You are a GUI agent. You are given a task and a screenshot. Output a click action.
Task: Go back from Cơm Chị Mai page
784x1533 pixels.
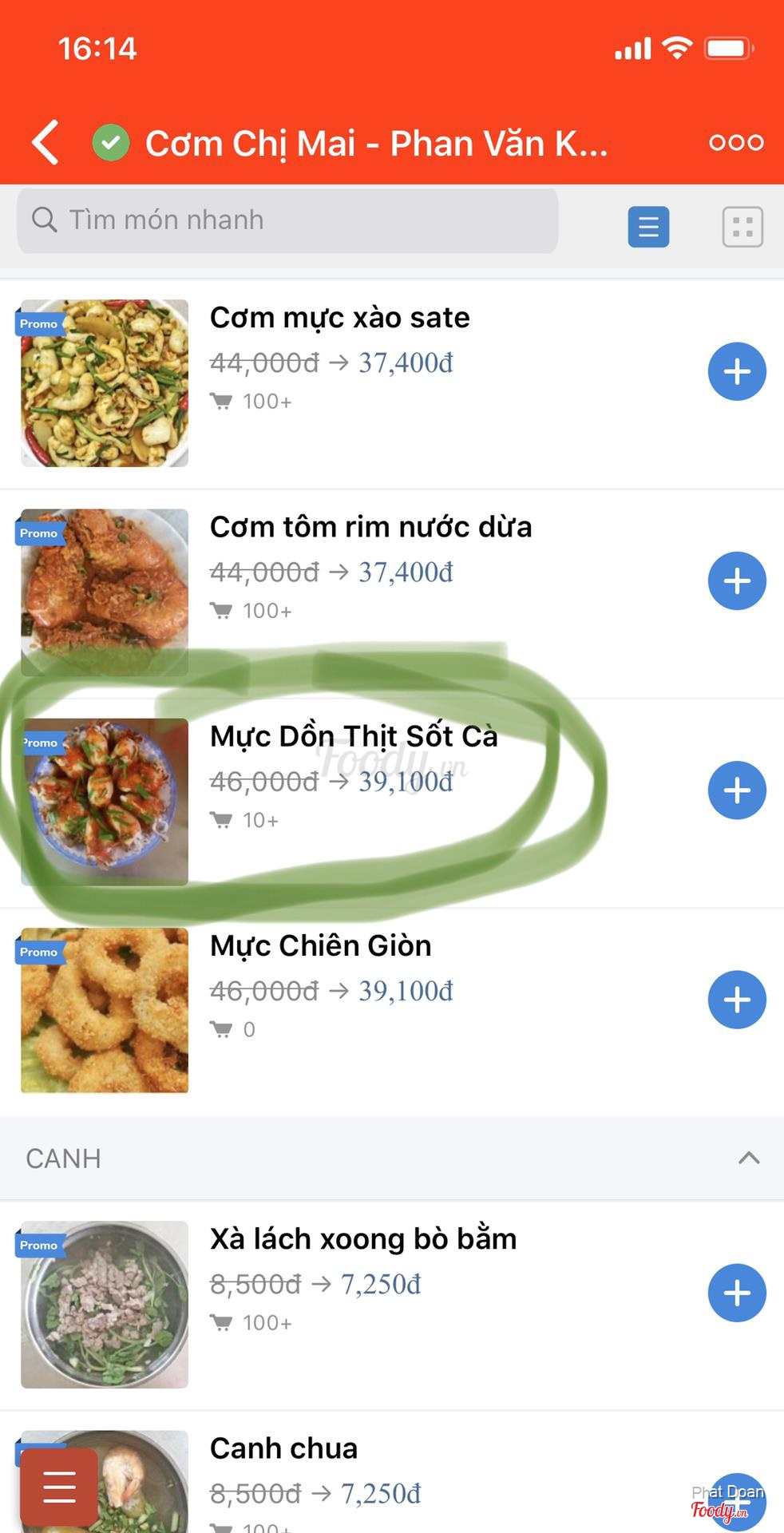tap(46, 143)
